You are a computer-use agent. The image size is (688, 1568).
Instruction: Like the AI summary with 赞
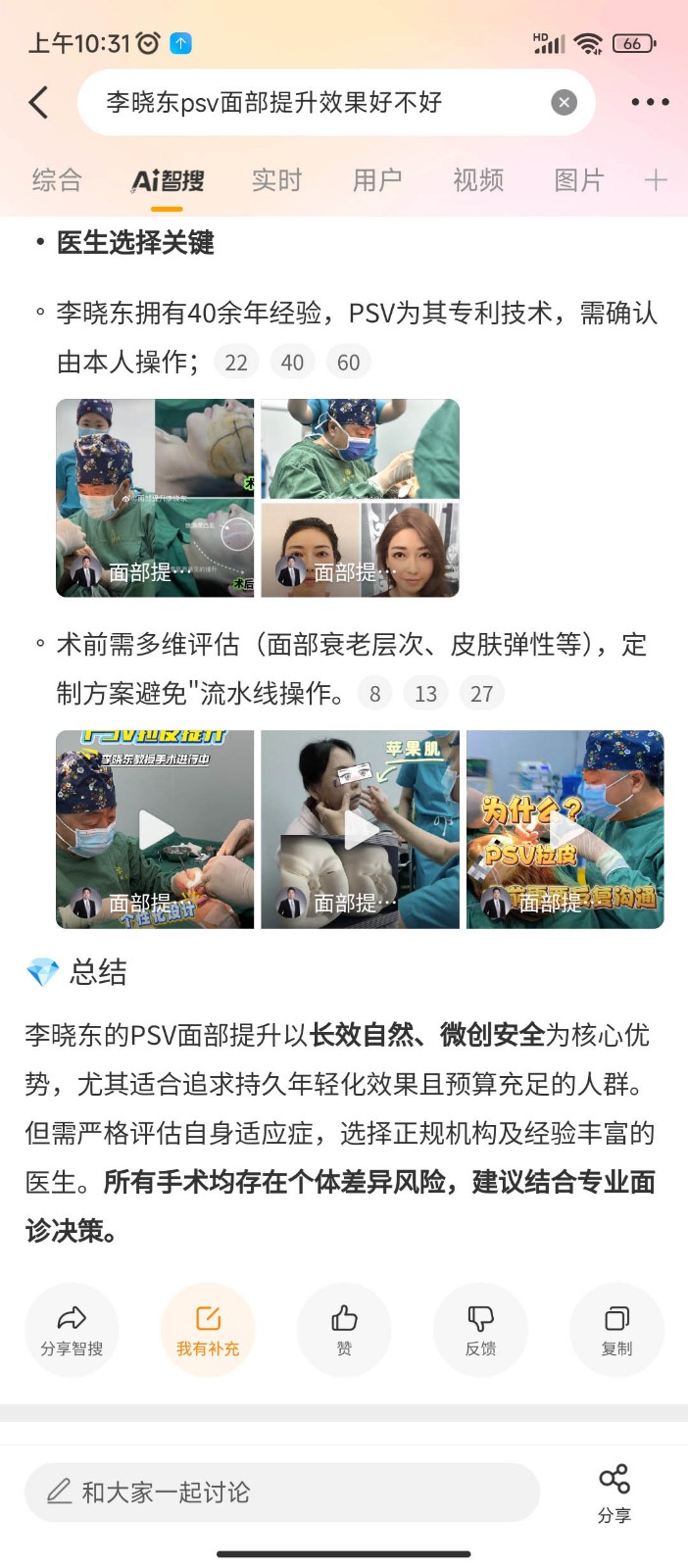pos(344,1330)
